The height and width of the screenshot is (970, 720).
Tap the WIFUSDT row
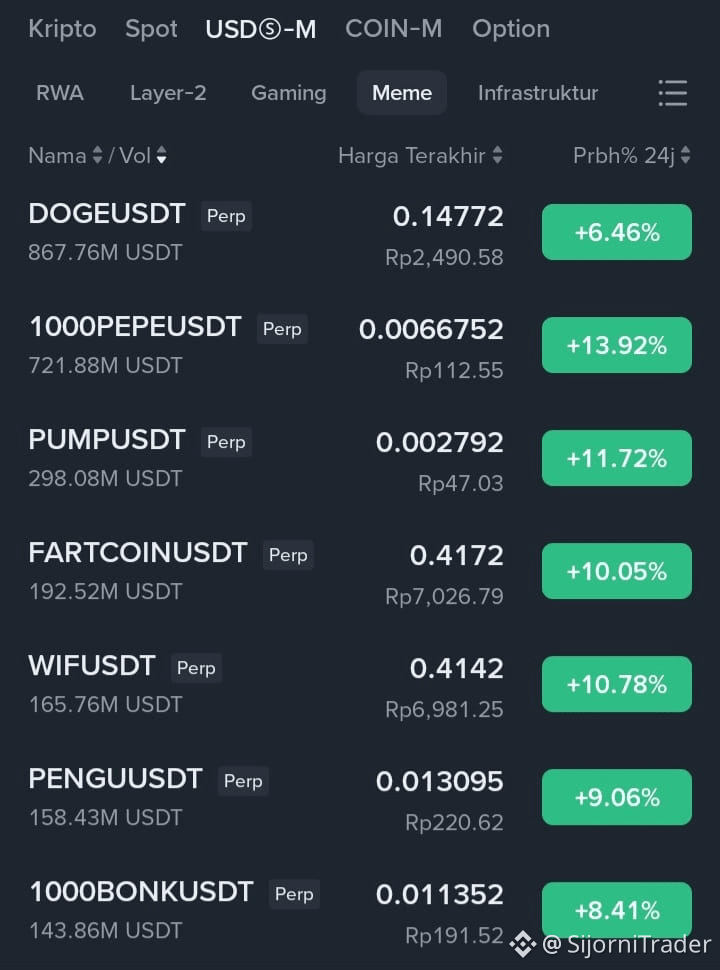92,666
